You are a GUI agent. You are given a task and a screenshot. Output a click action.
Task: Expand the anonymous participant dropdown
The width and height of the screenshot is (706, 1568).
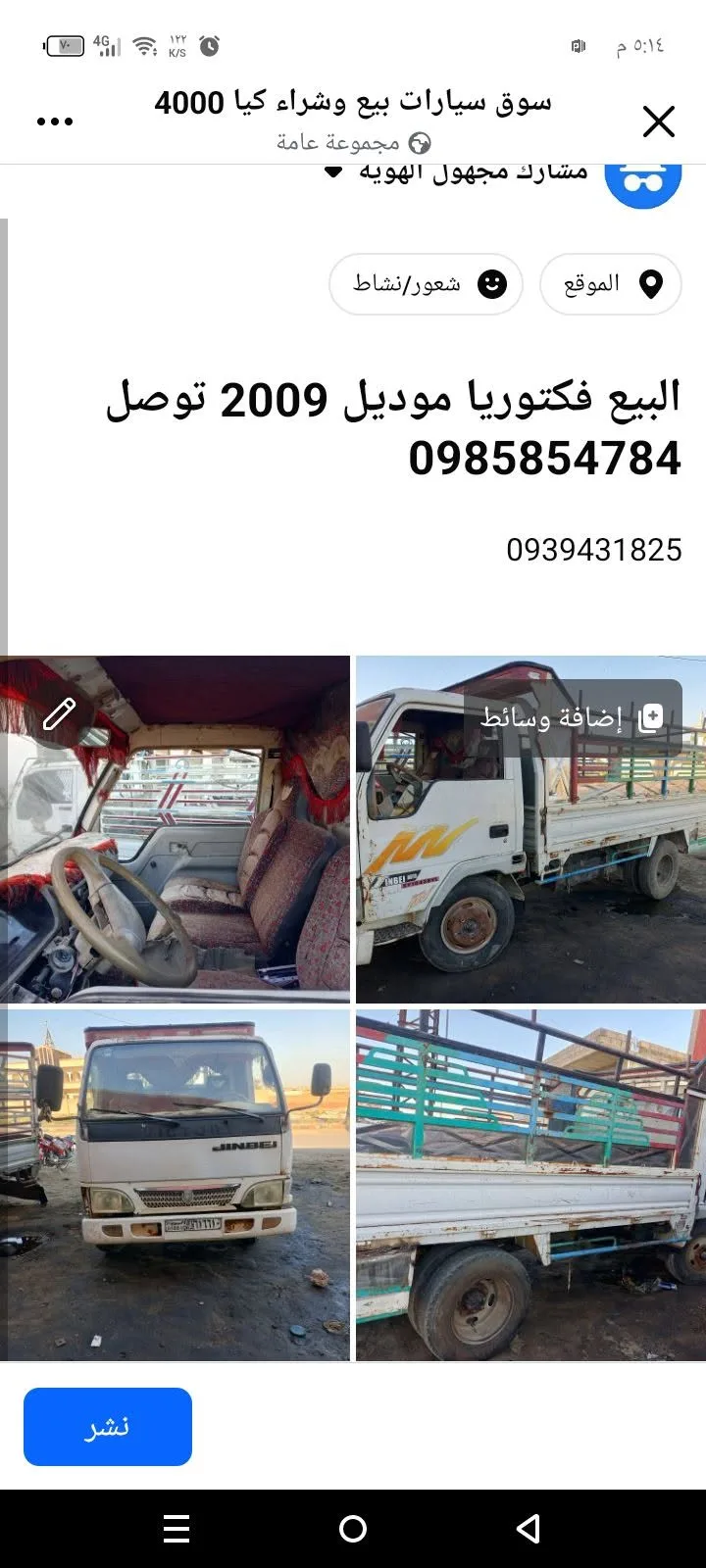click(333, 173)
